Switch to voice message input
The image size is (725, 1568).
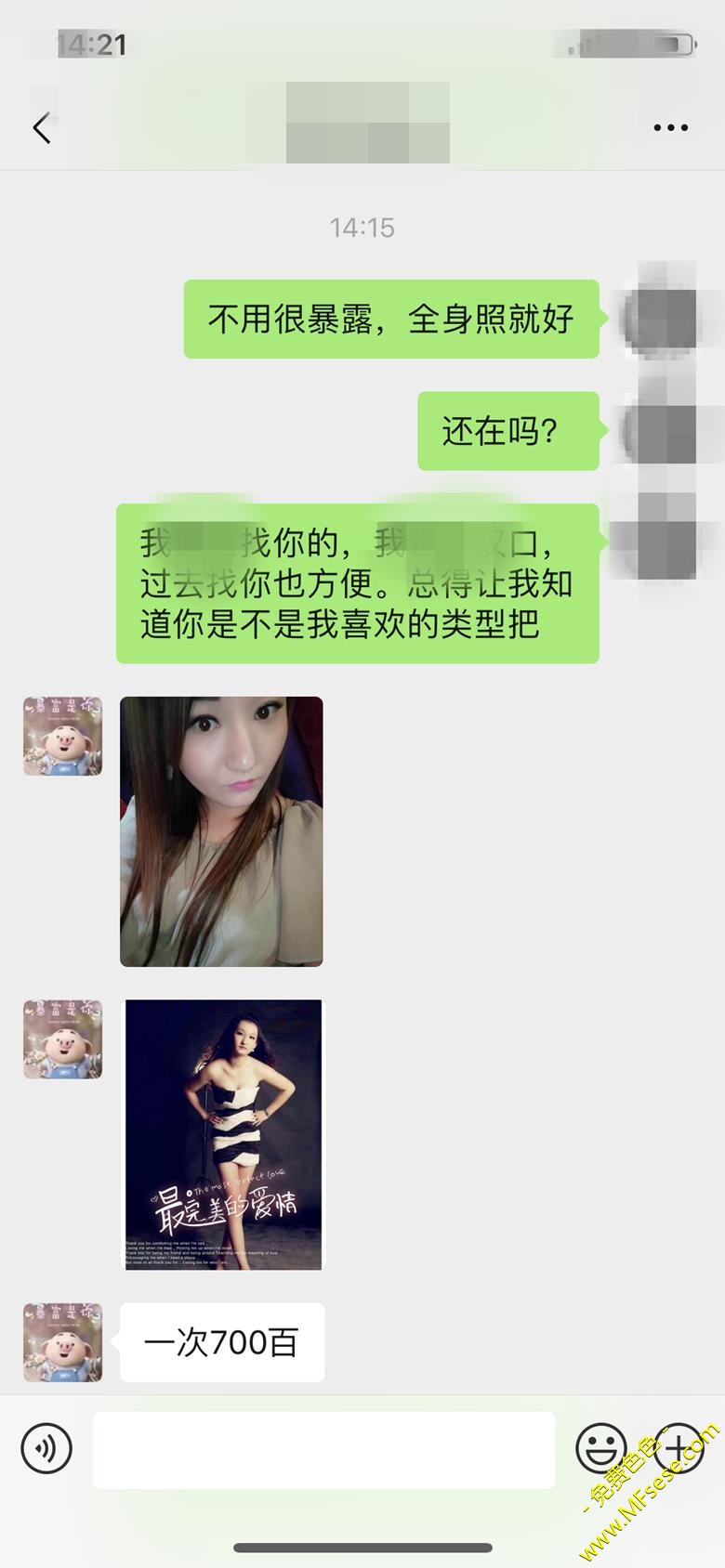(46, 1447)
